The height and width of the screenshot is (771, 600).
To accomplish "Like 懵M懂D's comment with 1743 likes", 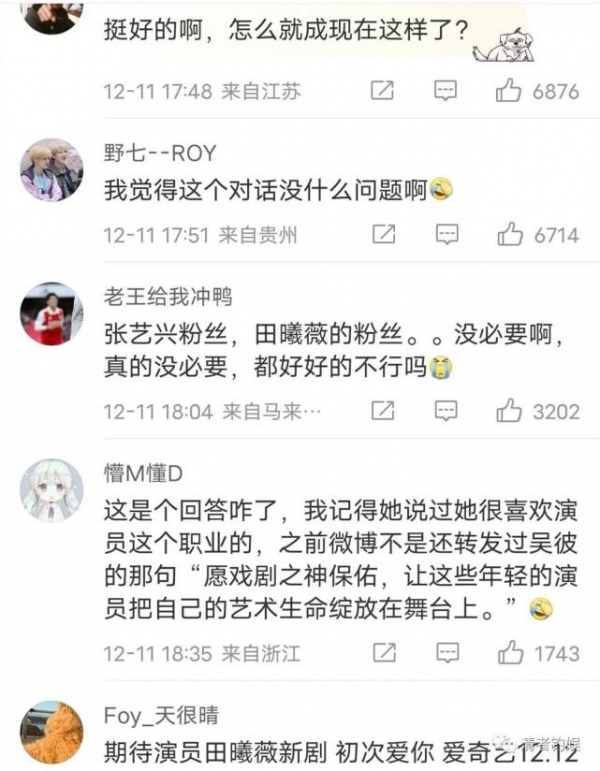I will pos(510,653).
